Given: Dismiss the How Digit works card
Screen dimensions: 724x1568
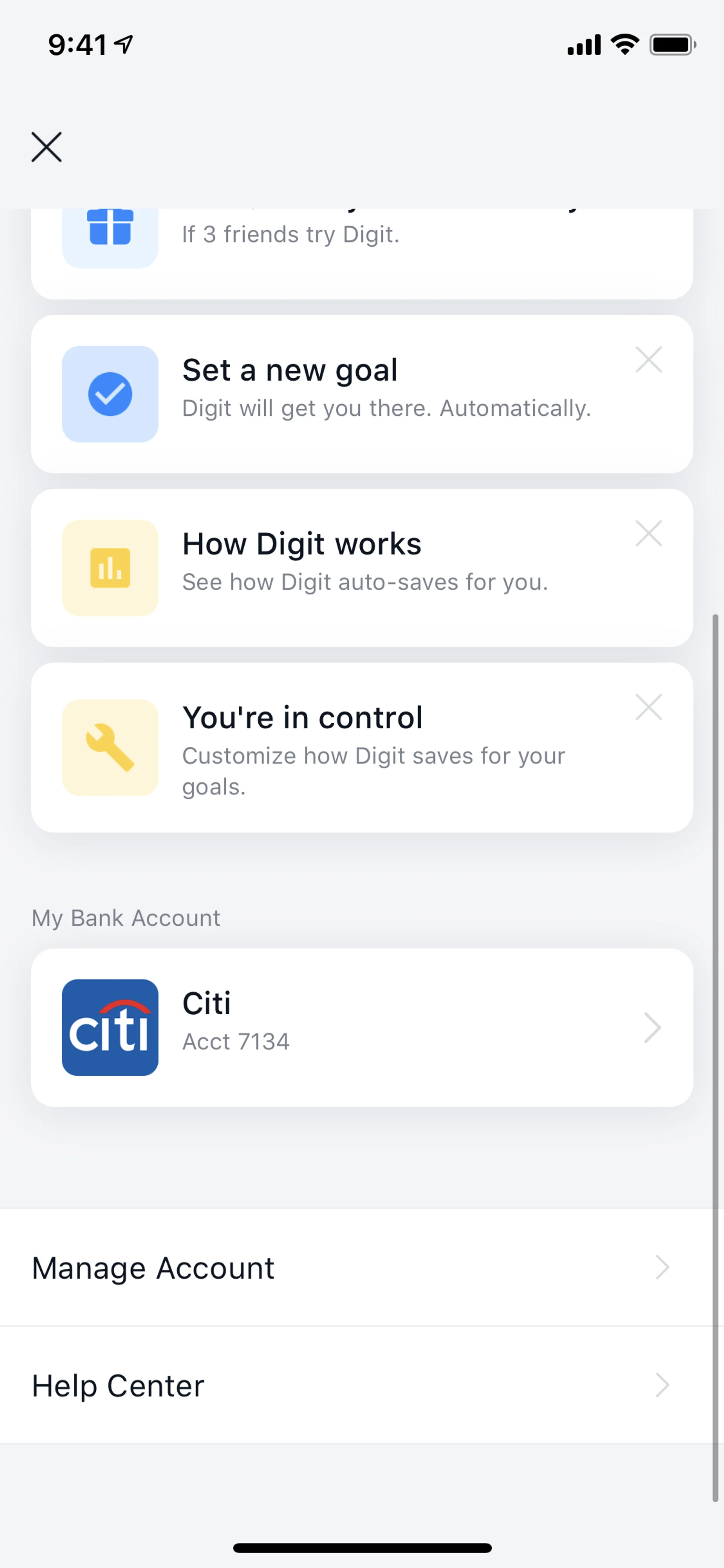Looking at the screenshot, I should point(649,534).
